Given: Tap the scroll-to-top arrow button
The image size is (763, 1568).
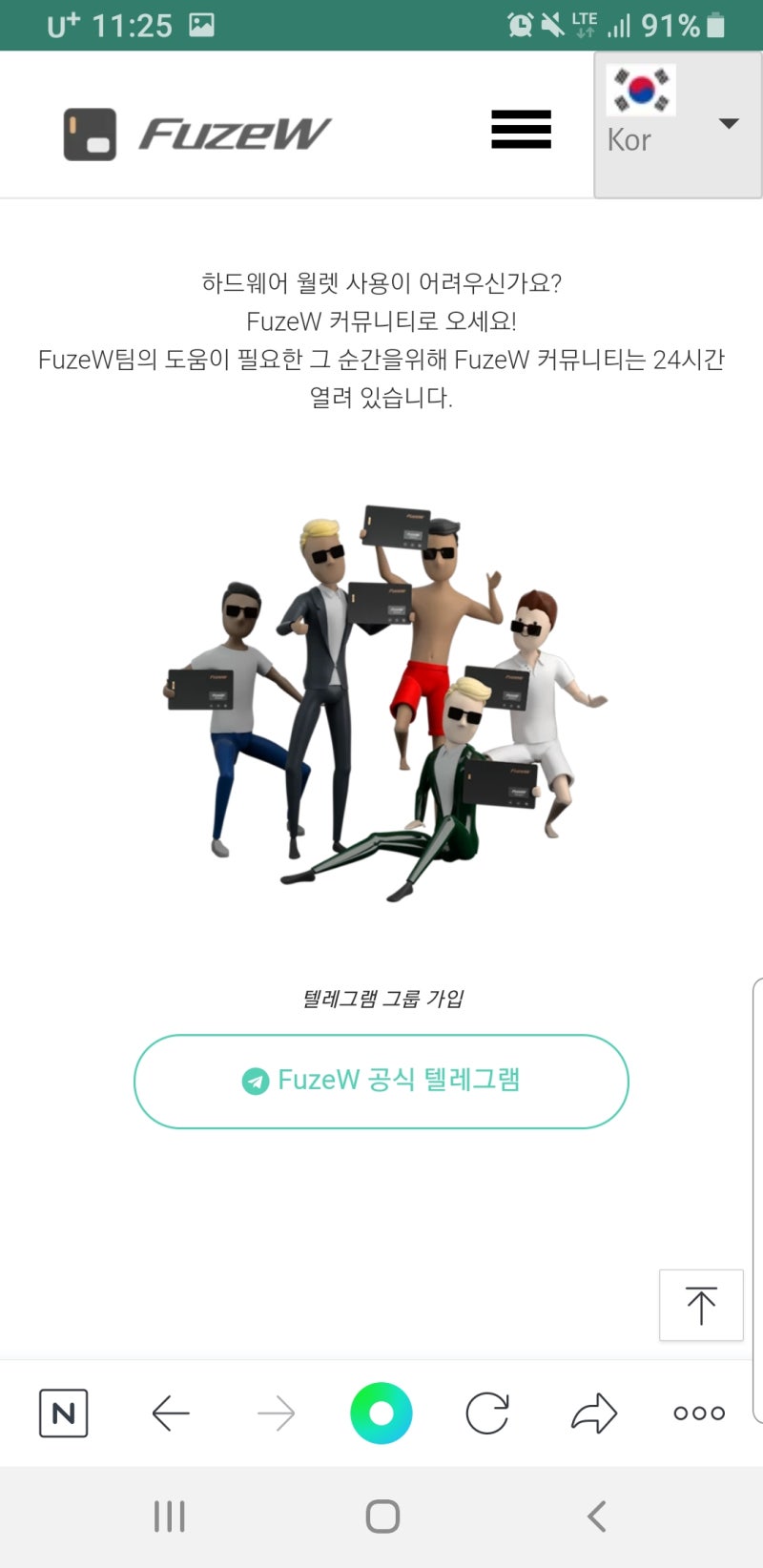Looking at the screenshot, I should point(701,1304).
